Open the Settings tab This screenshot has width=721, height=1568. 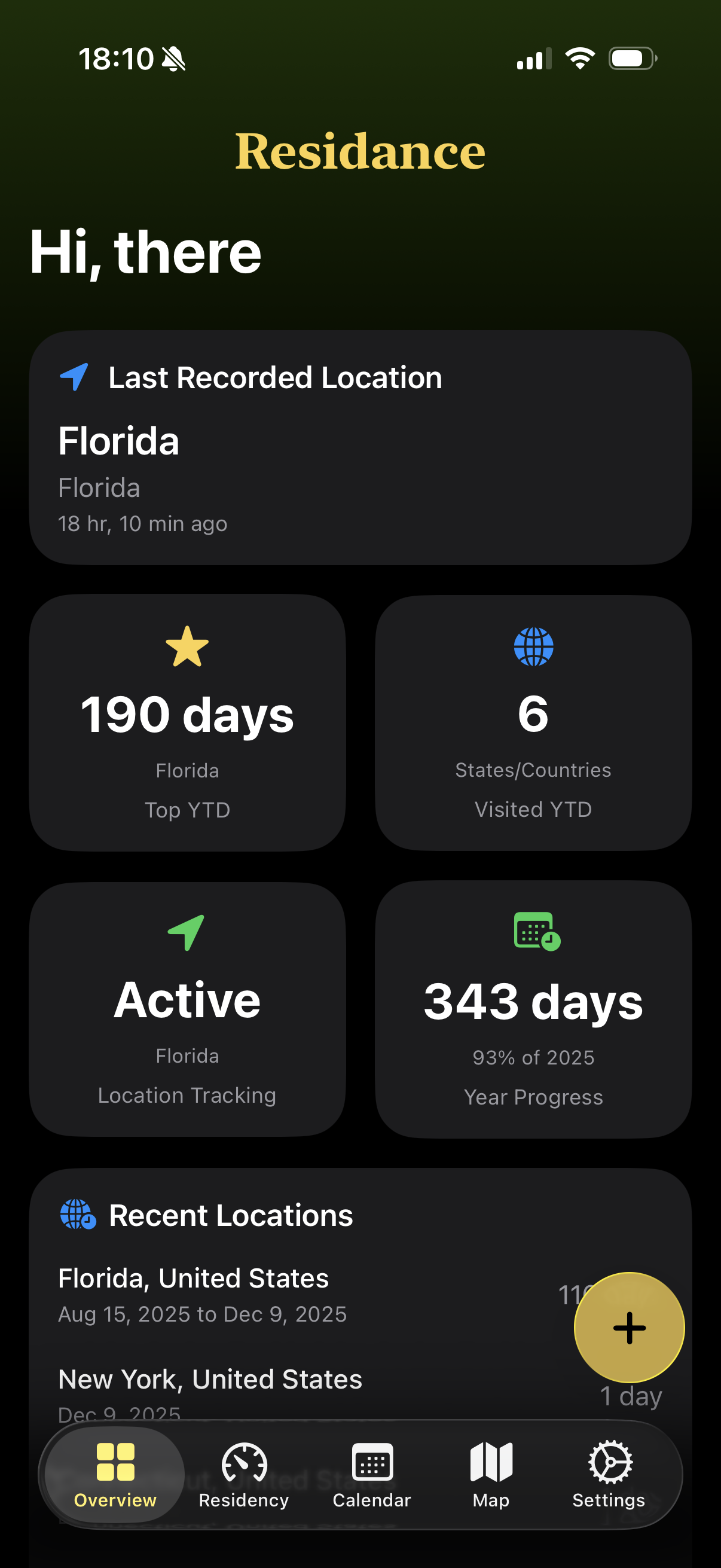[609, 1474]
